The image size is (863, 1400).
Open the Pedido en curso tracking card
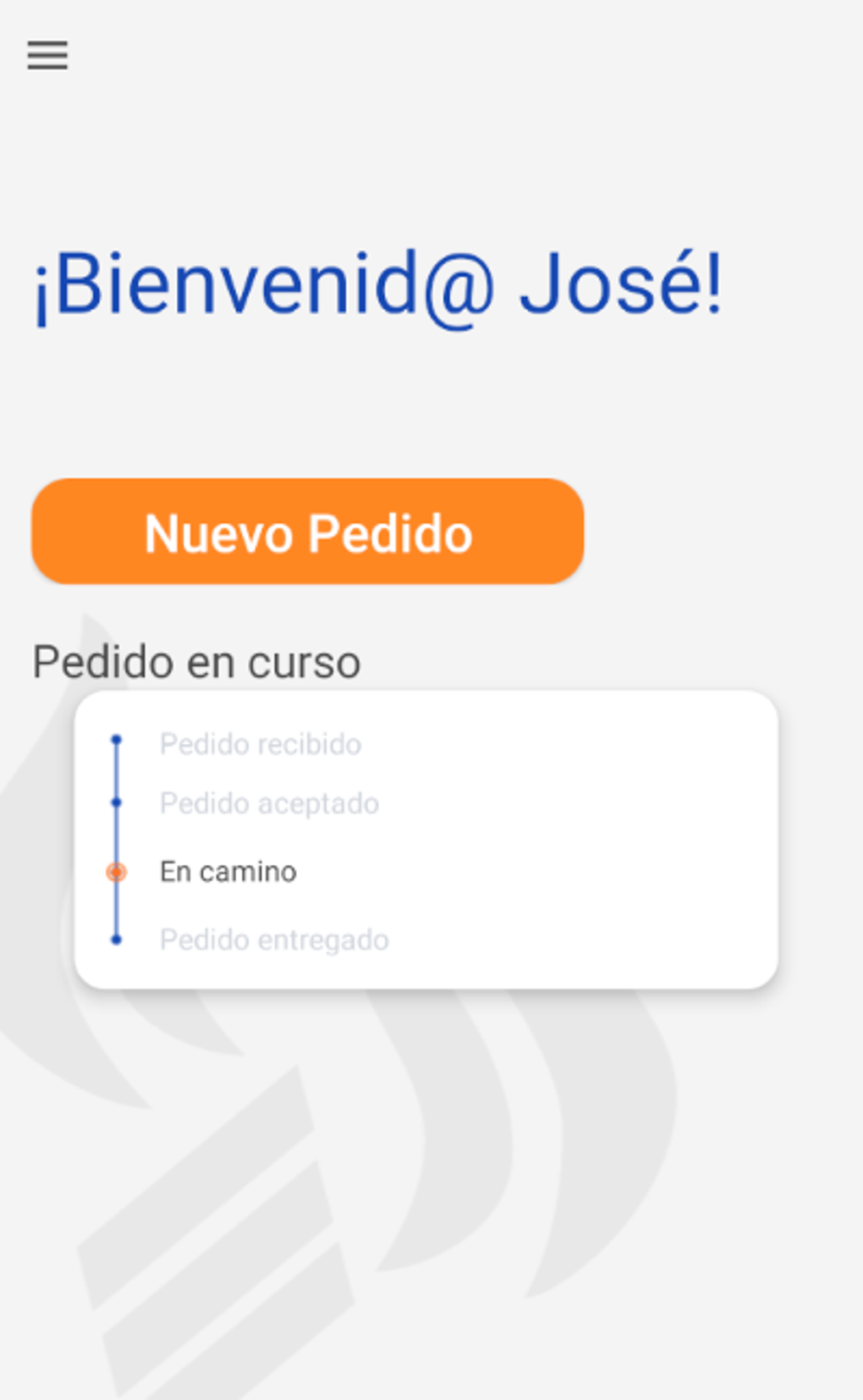point(426,840)
